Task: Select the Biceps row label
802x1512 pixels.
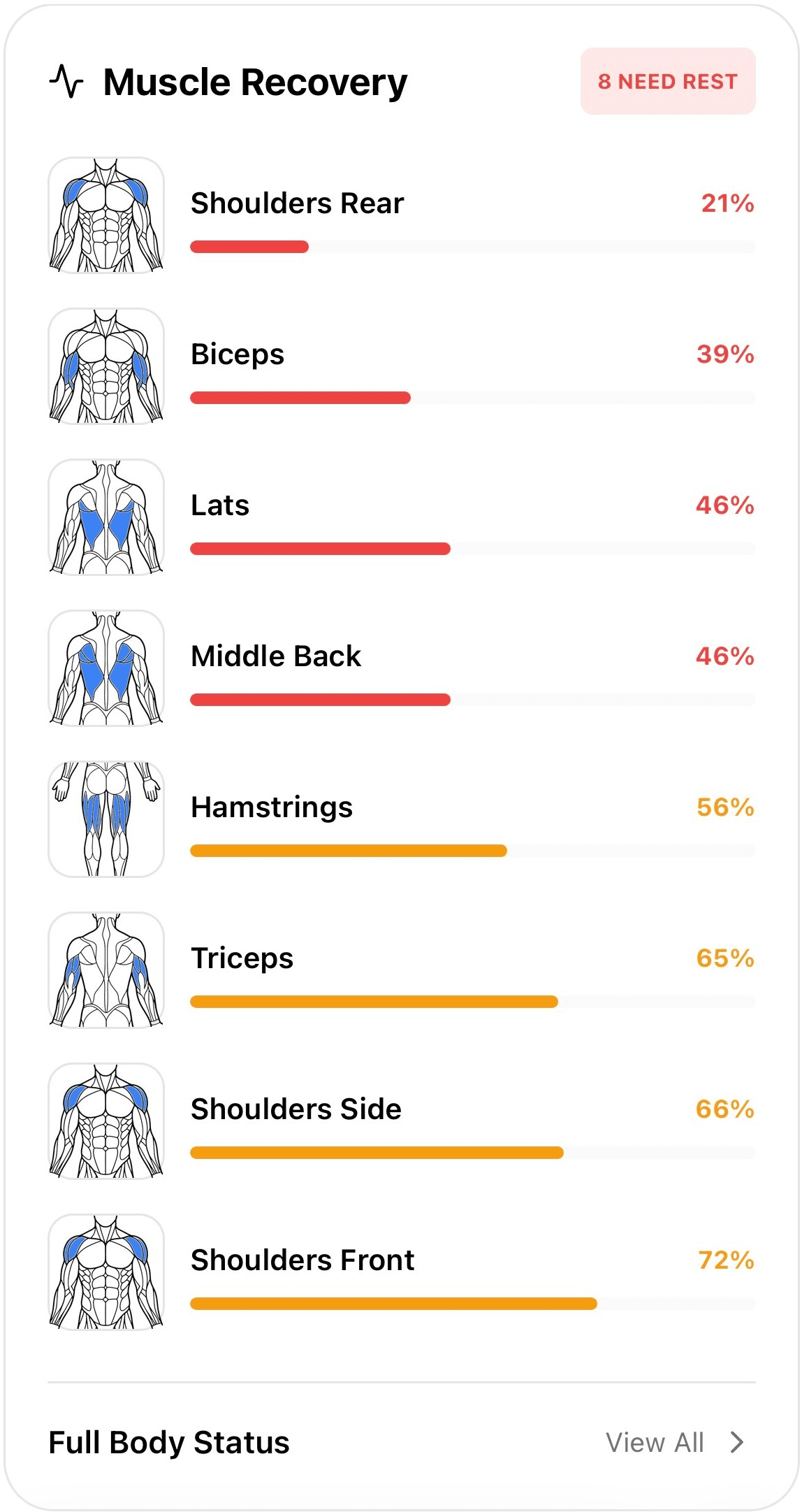Action: pos(238,354)
